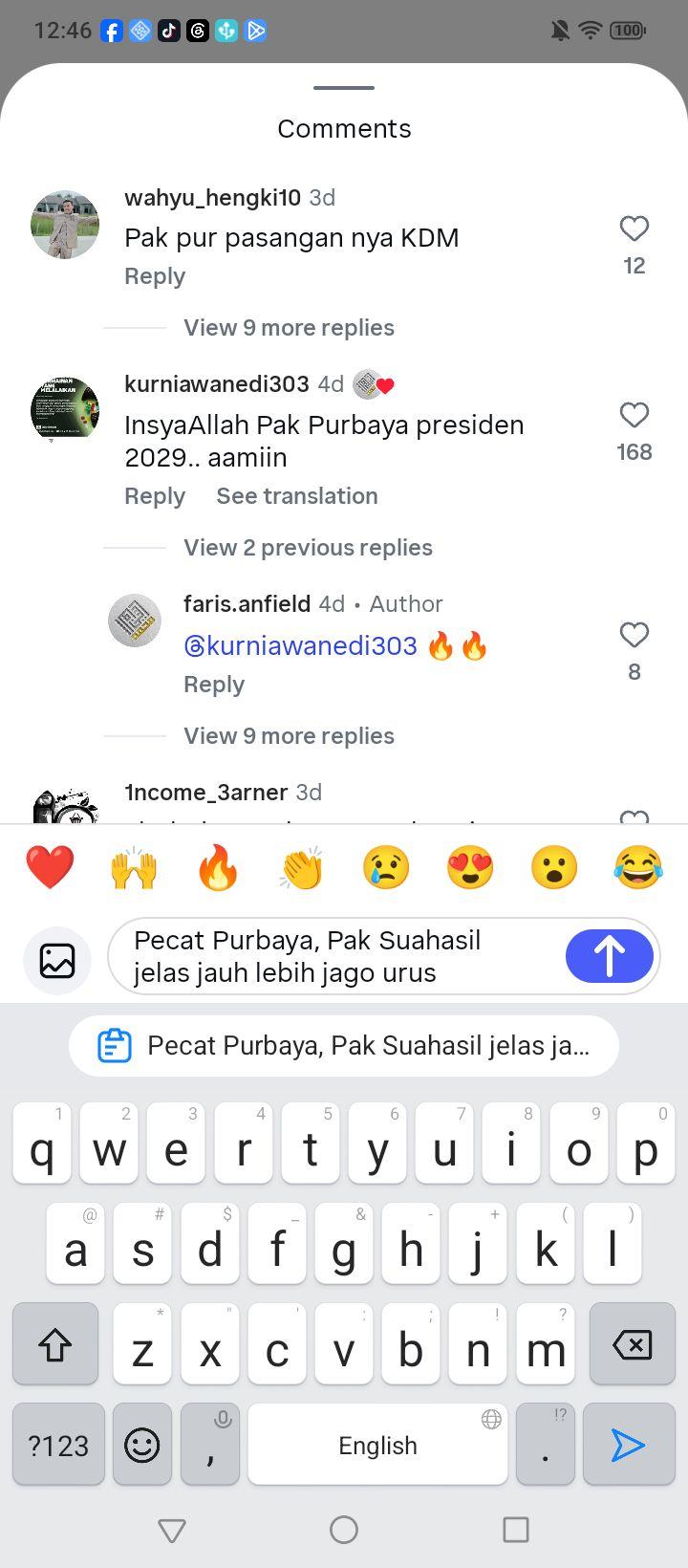Like faris.anfield's reply
Screen dimensions: 688x1568
634,635
